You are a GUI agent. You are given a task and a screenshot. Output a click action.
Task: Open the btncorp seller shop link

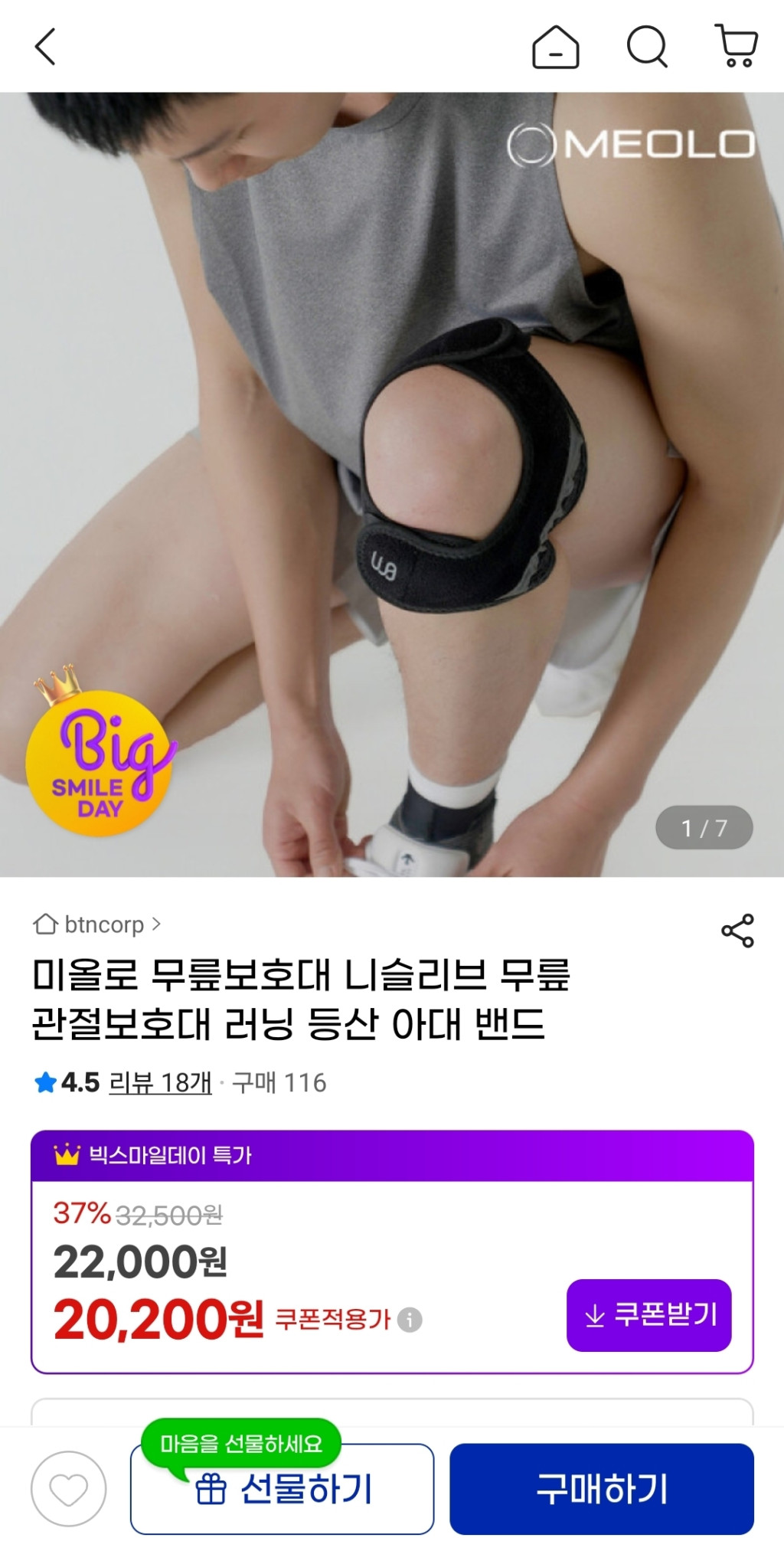[98, 924]
